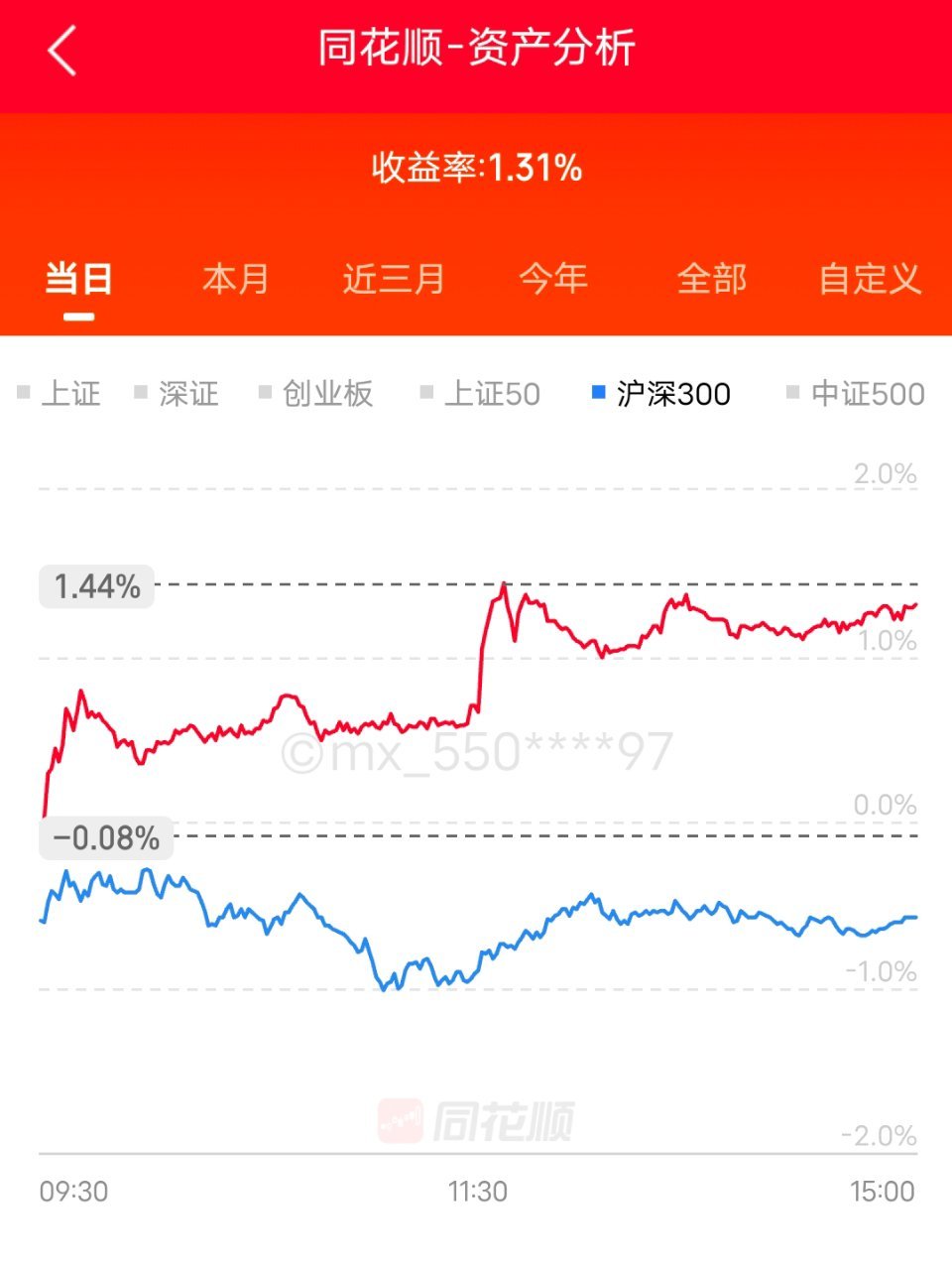Go back using the top-left arrow
The width and height of the screenshot is (952, 1269).
click(x=61, y=50)
